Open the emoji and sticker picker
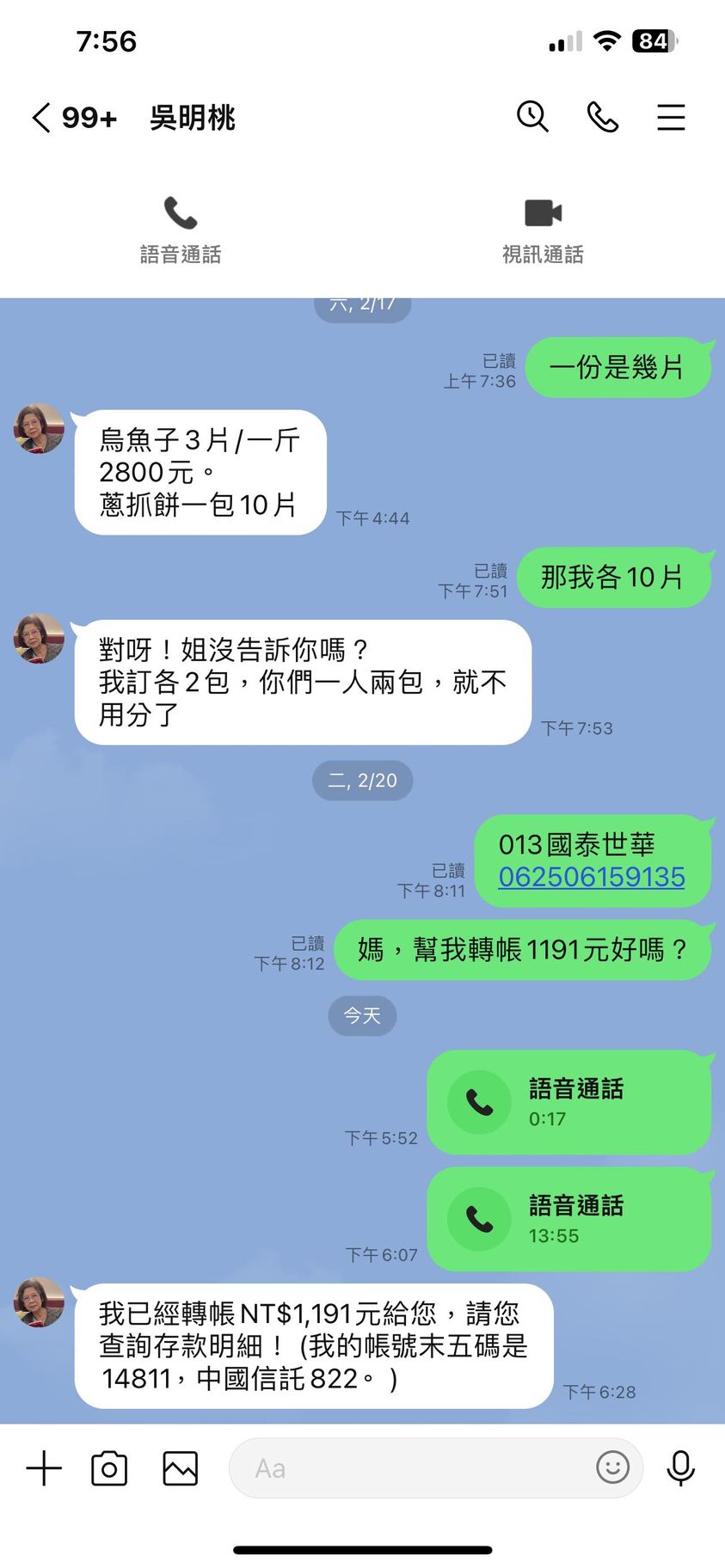The image size is (725, 1568). [x=612, y=1467]
